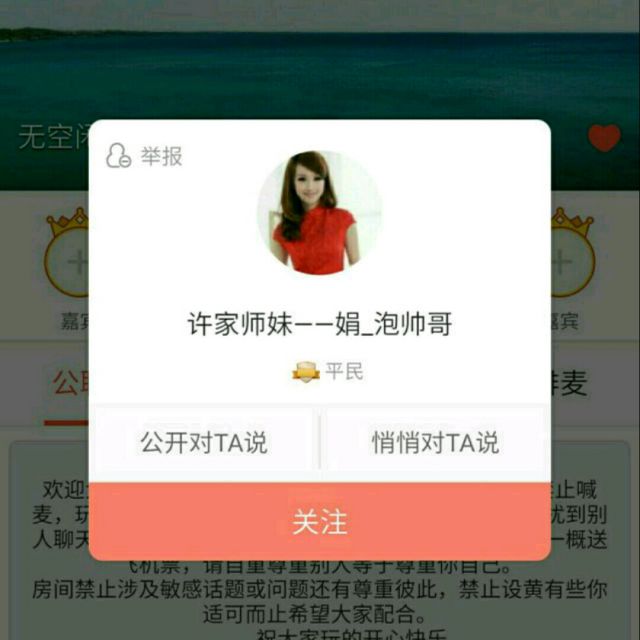Report this user via 举报
This screenshot has height=640, width=640.
(145, 157)
